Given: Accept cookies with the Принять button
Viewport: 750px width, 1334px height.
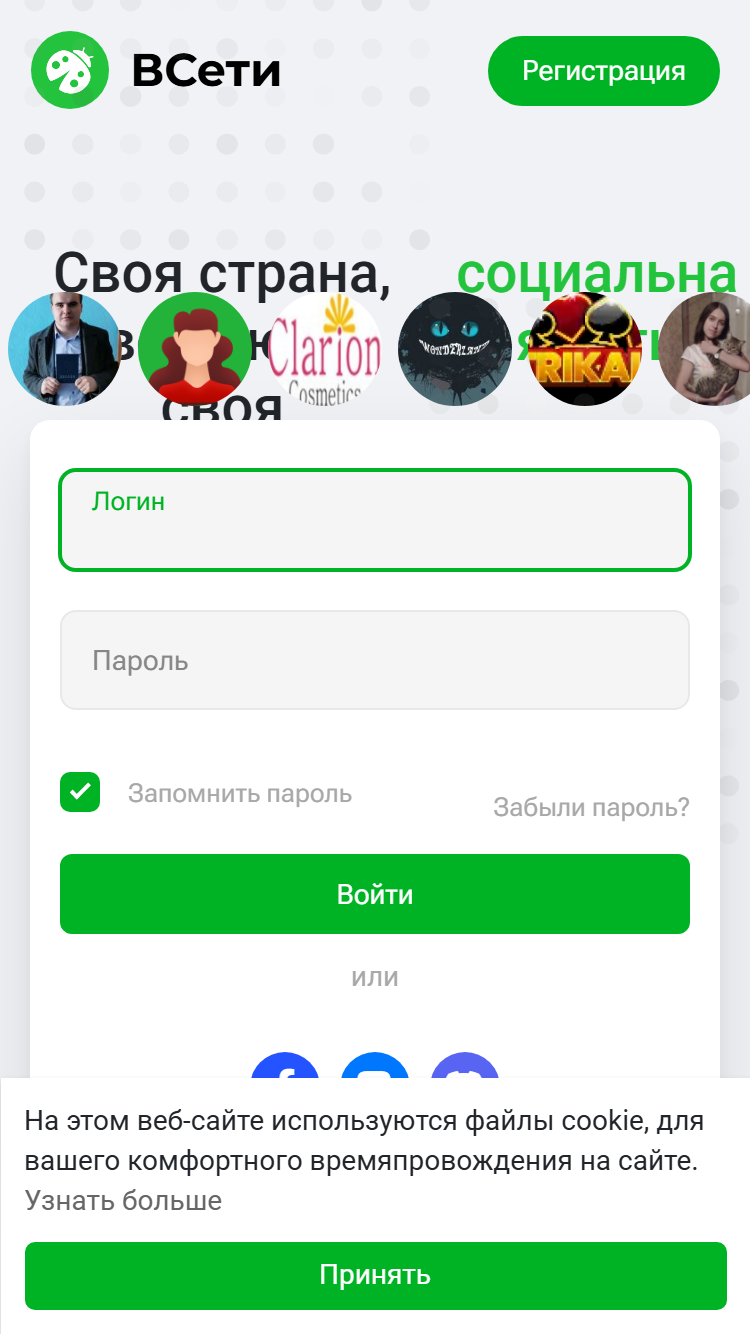Looking at the screenshot, I should [375, 1275].
